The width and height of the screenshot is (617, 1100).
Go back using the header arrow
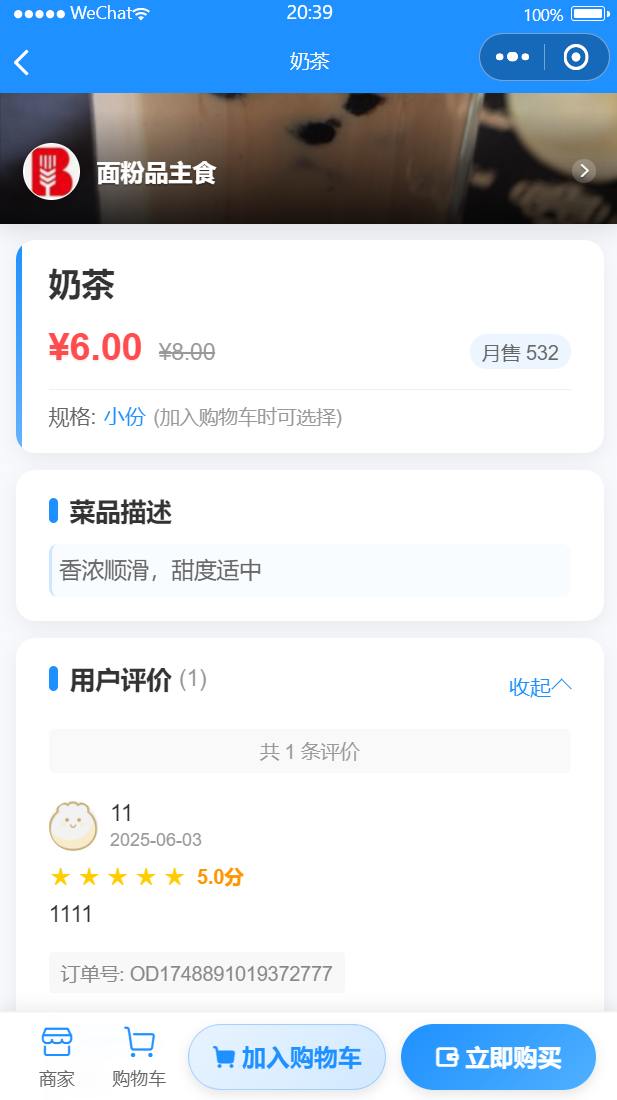click(x=22, y=62)
